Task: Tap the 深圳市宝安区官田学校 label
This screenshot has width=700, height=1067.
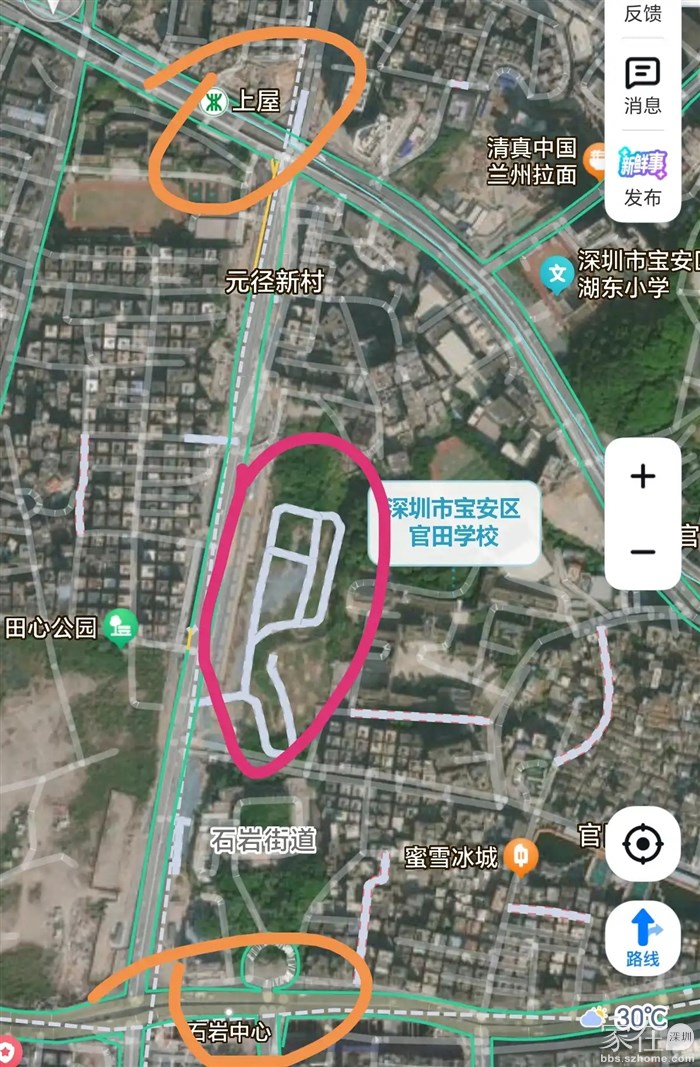Action: (x=454, y=523)
